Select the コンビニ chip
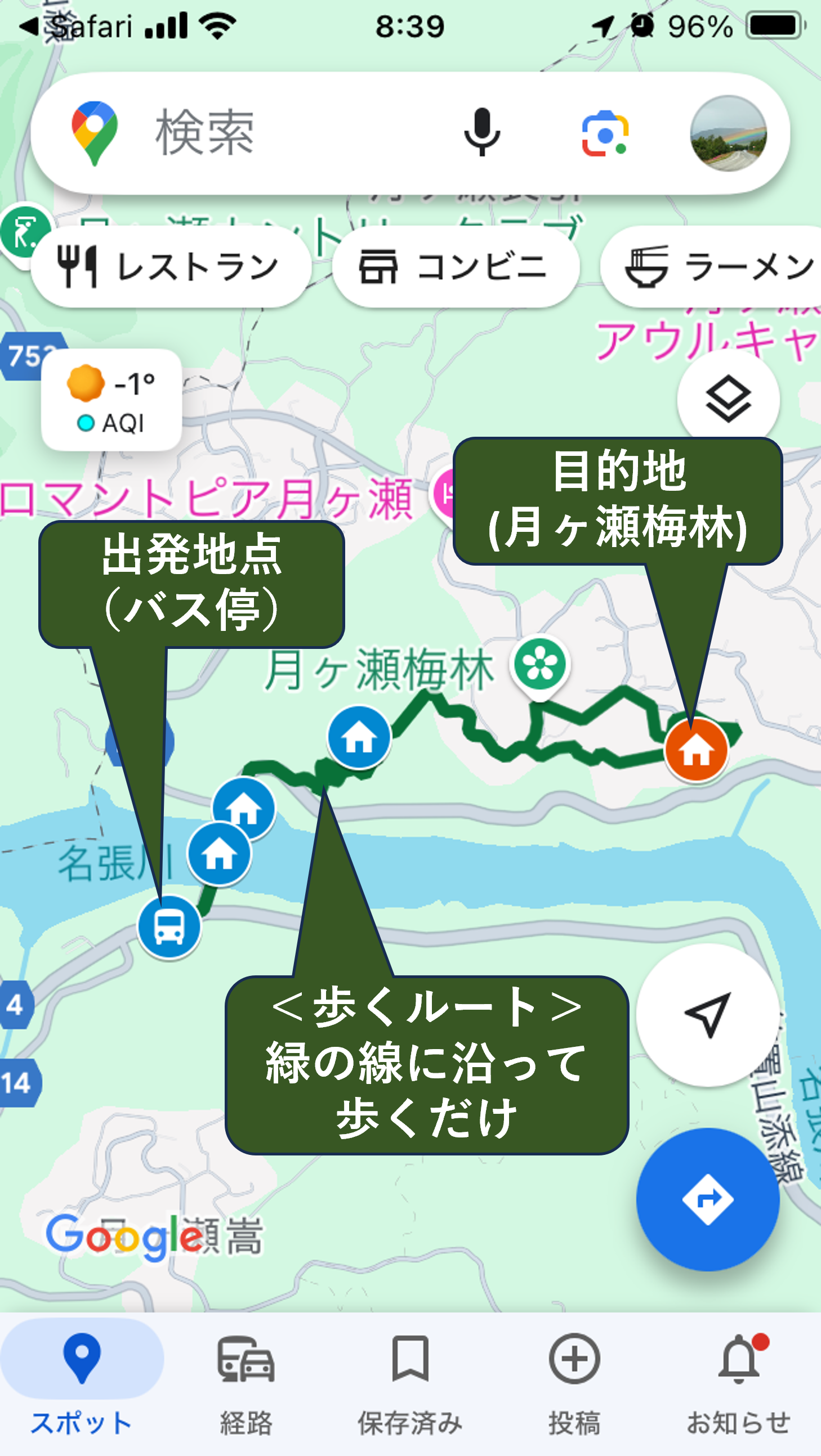The width and height of the screenshot is (821, 1456). 456,267
